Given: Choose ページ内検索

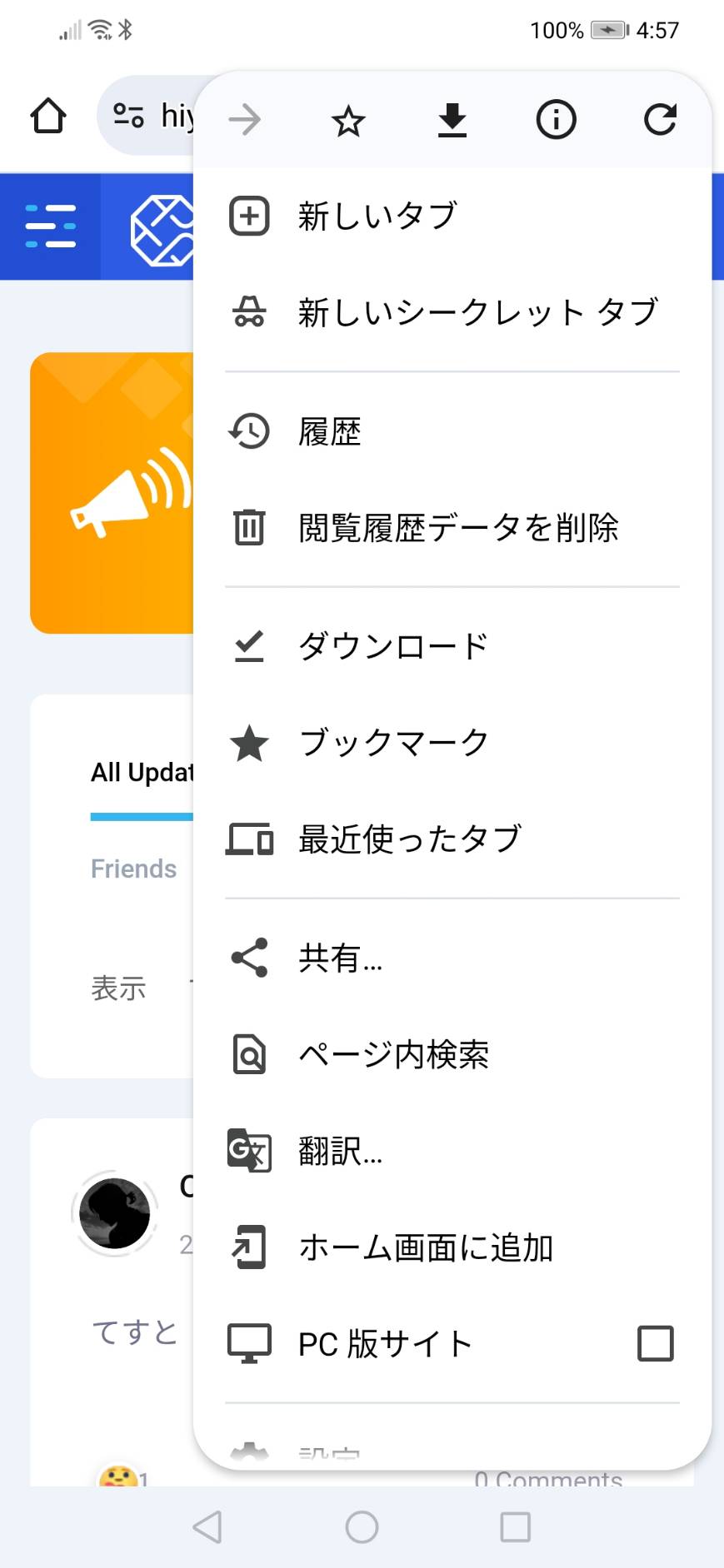Looking at the screenshot, I should [x=393, y=1055].
